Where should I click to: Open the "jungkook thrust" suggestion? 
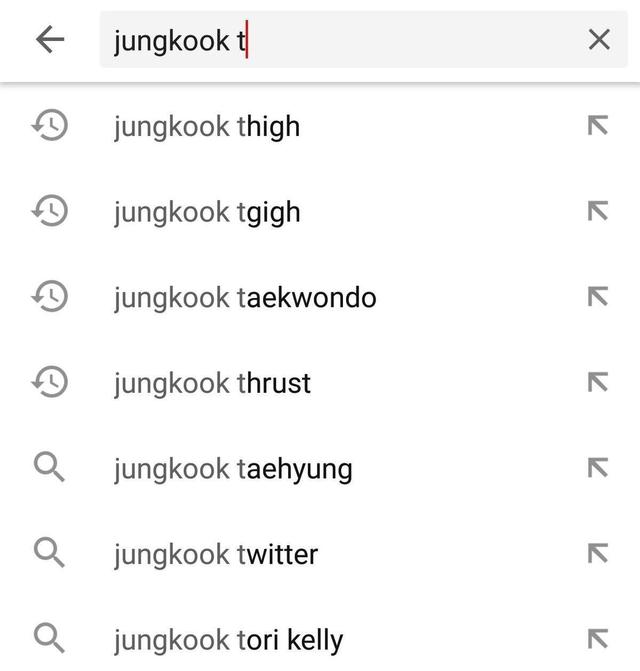tap(212, 383)
